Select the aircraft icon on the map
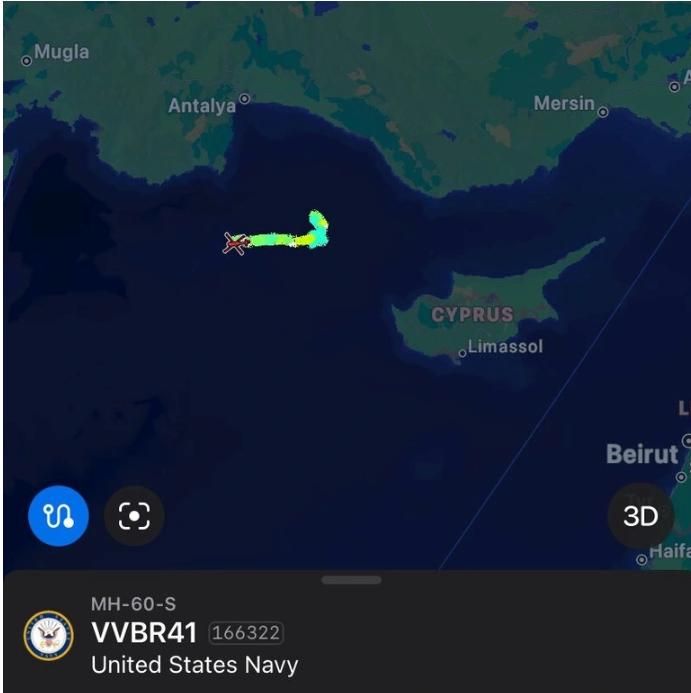Screen dimensions: 691x693 pyautogui.click(x=236, y=242)
